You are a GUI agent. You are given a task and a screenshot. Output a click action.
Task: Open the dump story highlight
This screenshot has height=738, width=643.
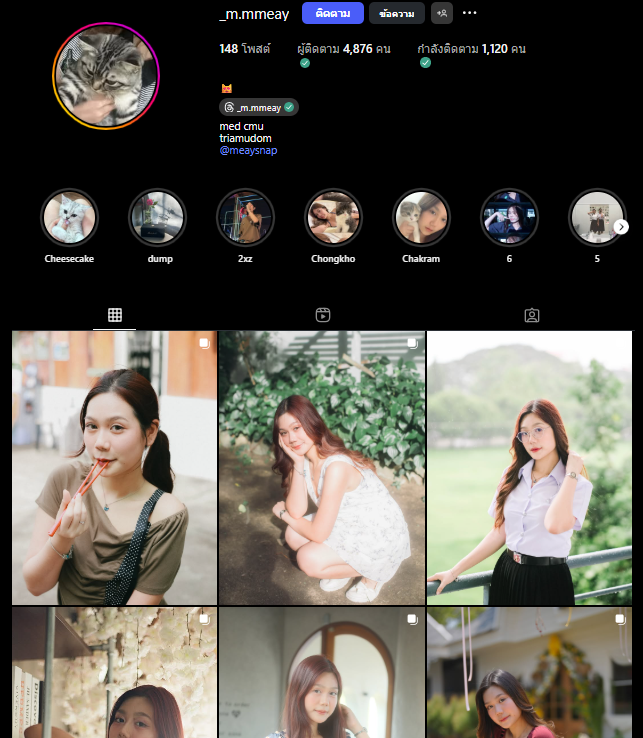[x=157, y=218]
